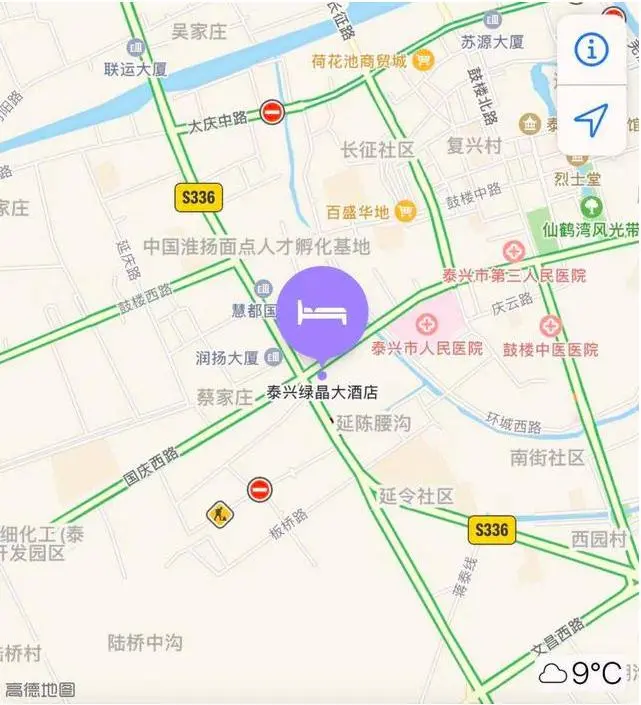The height and width of the screenshot is (705, 641).
Task: Open the 润扬大厦 building marker
Action: 272,357
